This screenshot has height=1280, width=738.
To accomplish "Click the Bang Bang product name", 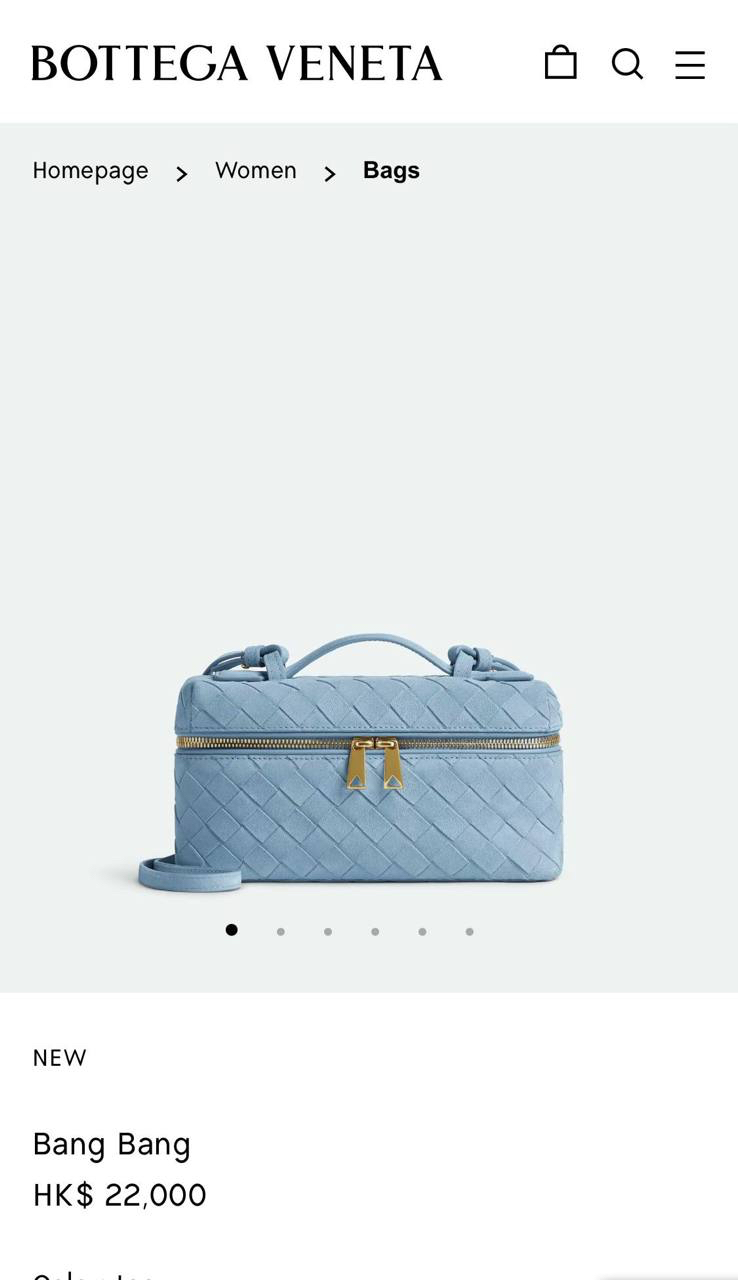I will (x=111, y=1144).
